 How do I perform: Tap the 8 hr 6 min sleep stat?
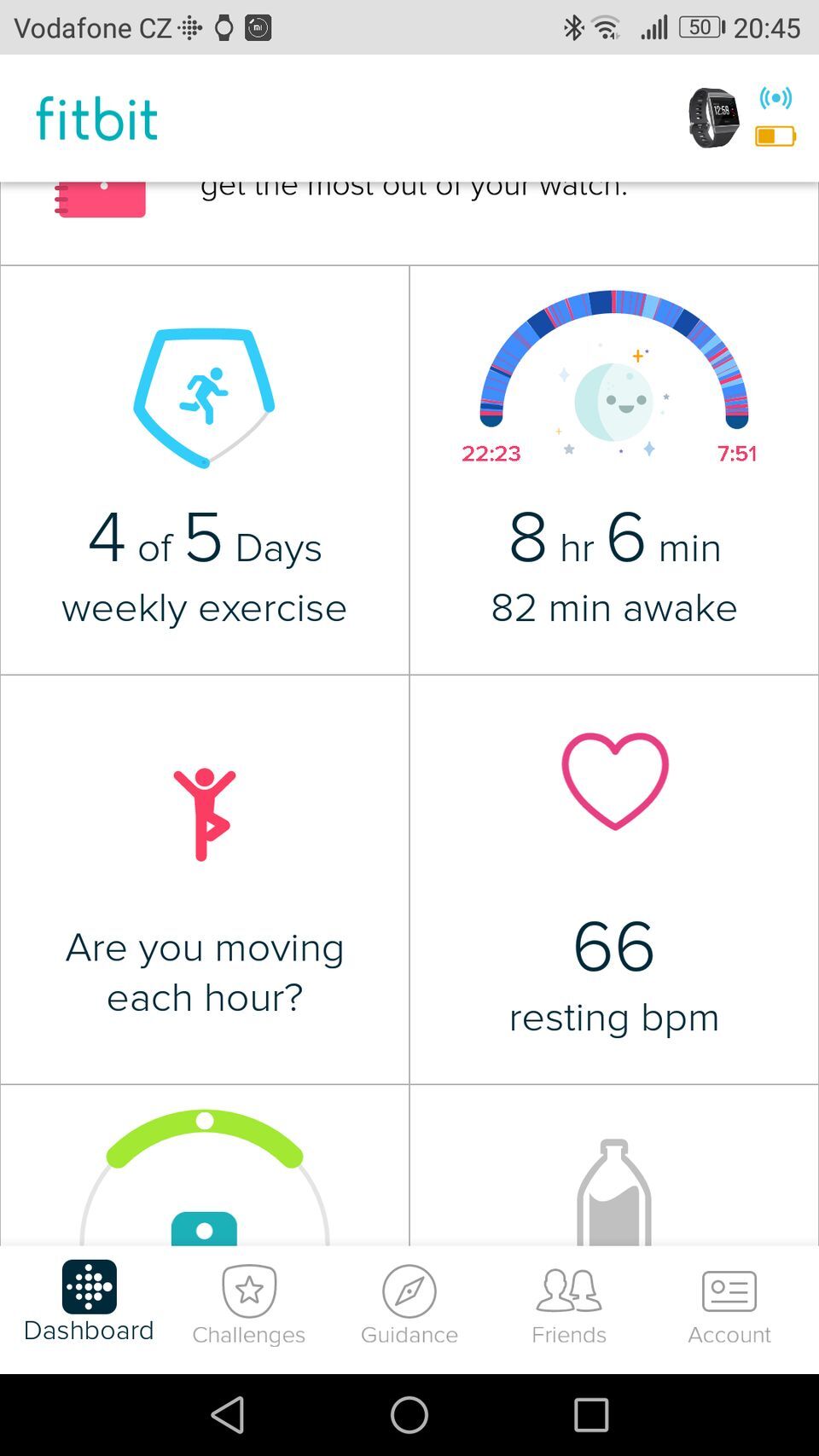click(x=613, y=546)
